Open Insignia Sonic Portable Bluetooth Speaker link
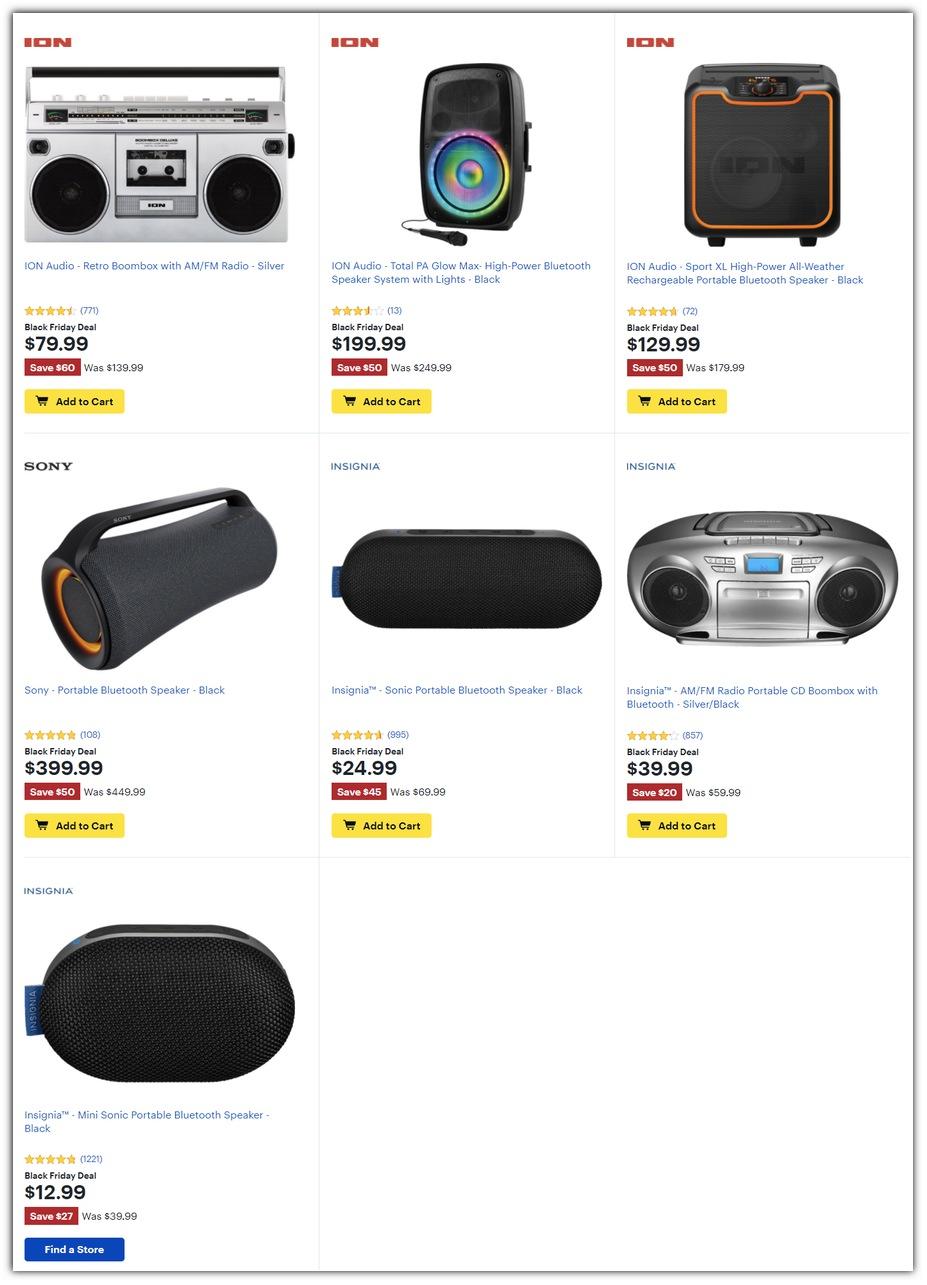The width and height of the screenshot is (927, 1285). [456, 690]
